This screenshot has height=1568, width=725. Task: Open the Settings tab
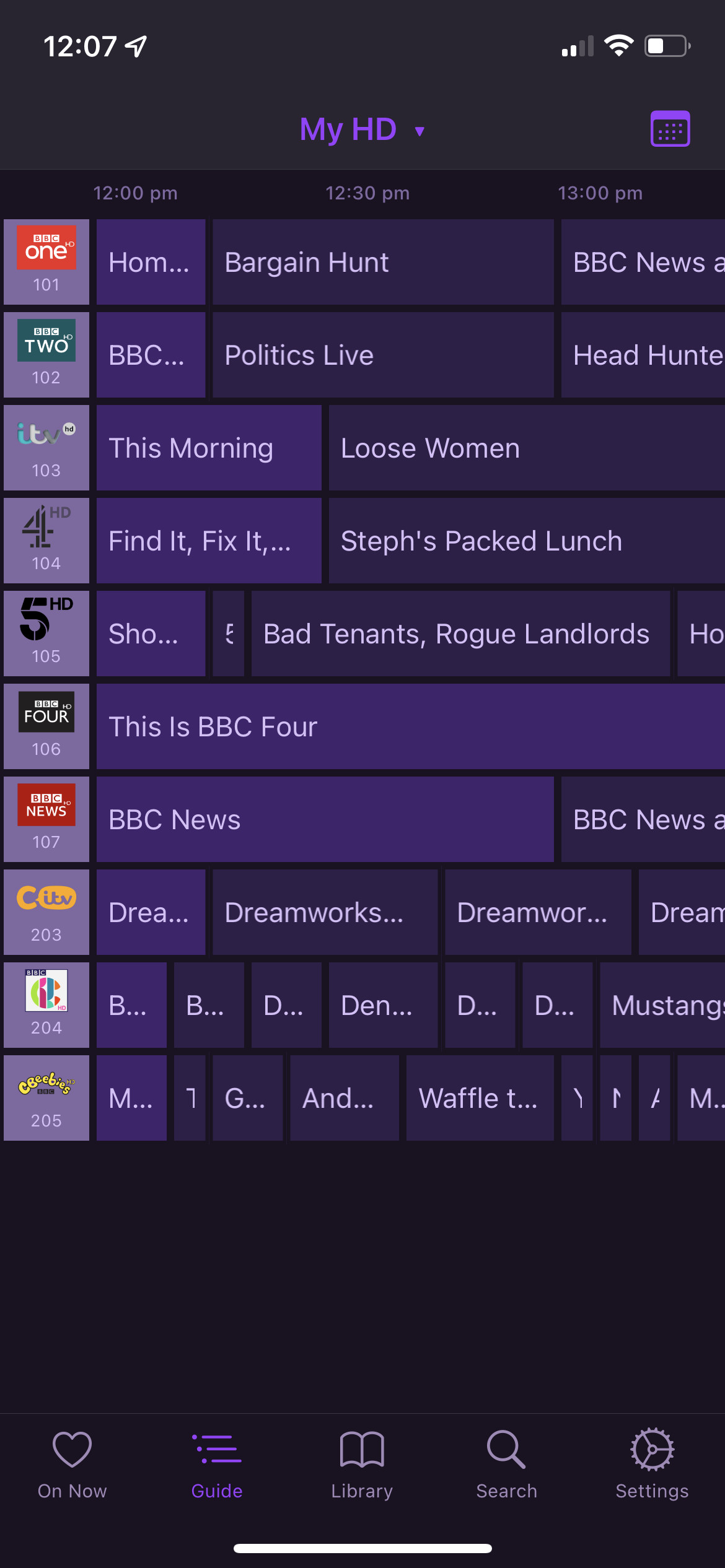click(652, 1465)
